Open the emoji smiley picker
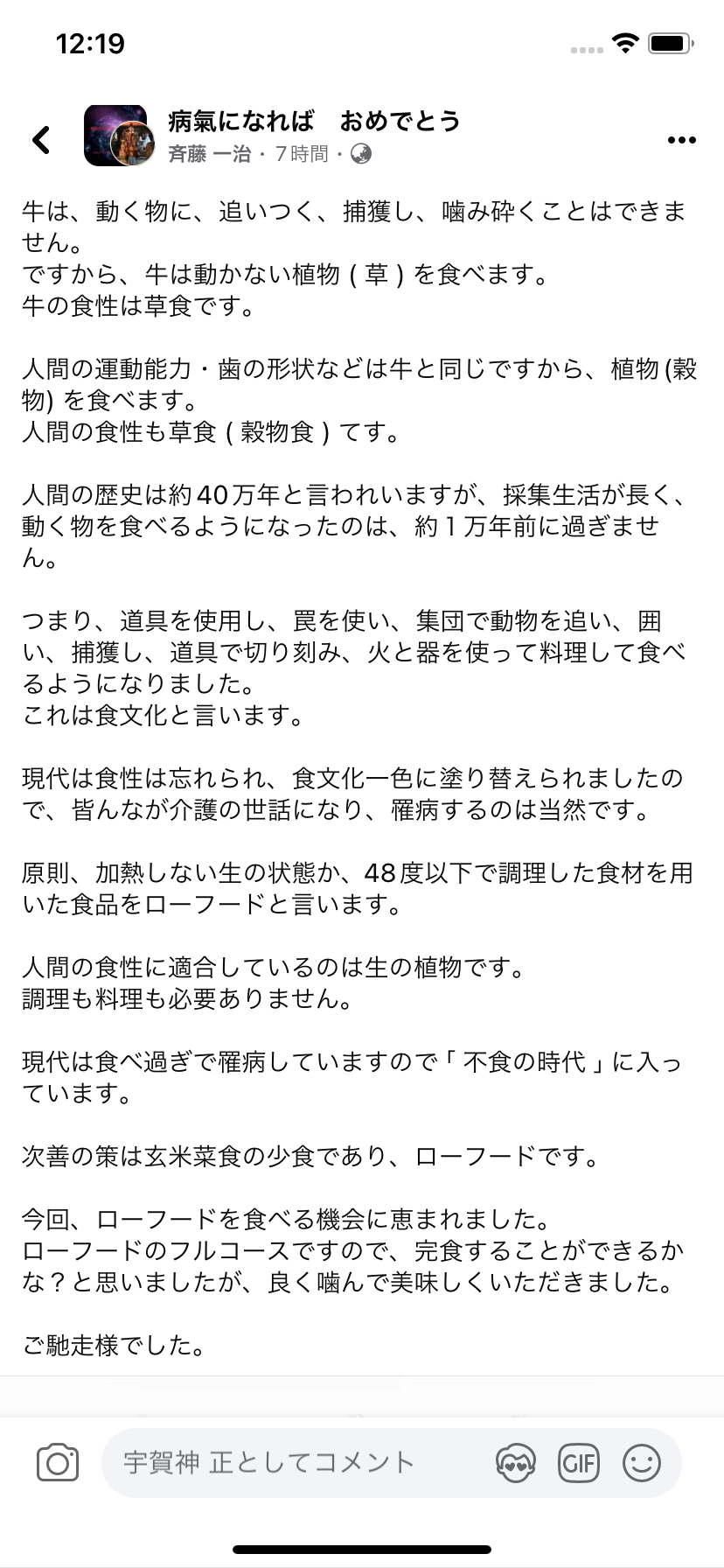This screenshot has height=1568, width=724. point(642,1463)
